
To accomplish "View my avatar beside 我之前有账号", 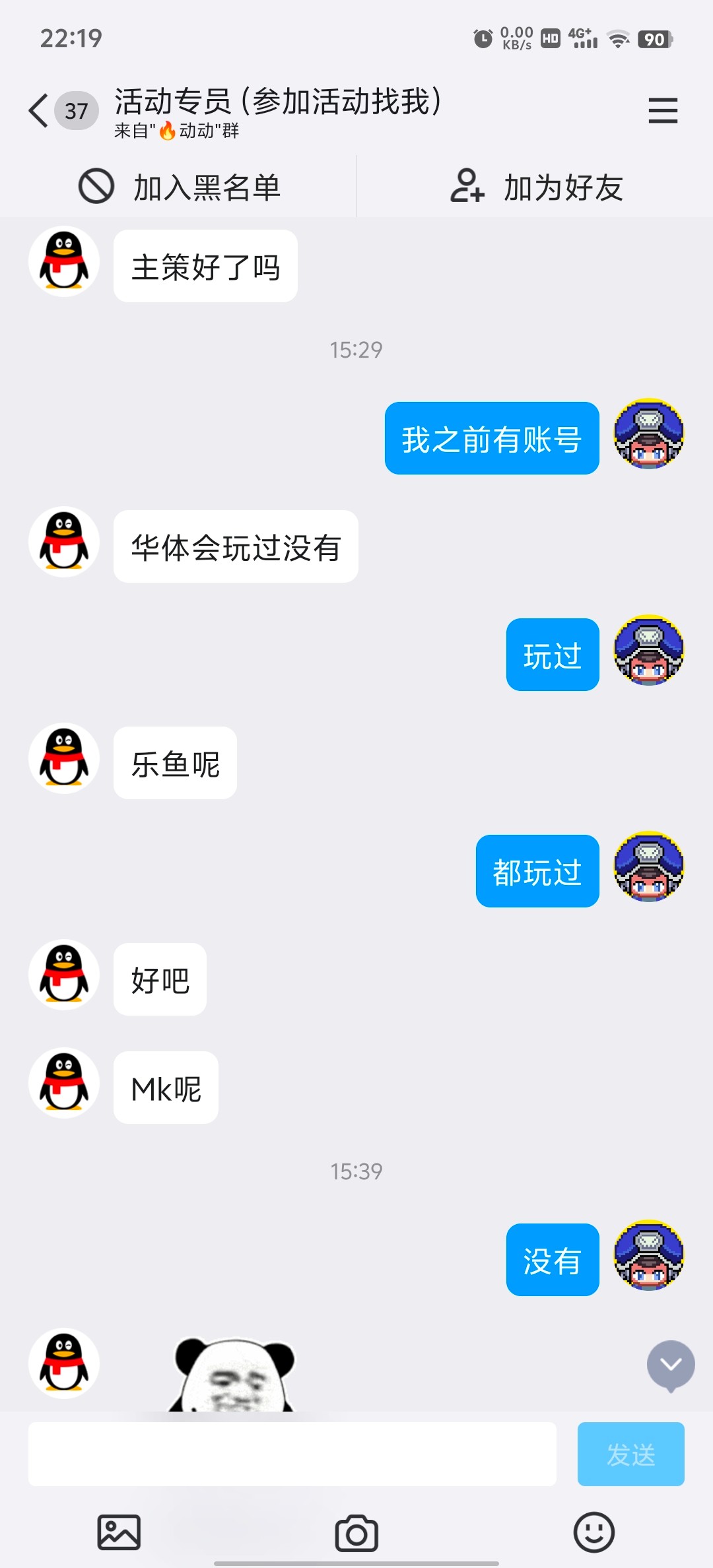I will [x=649, y=434].
